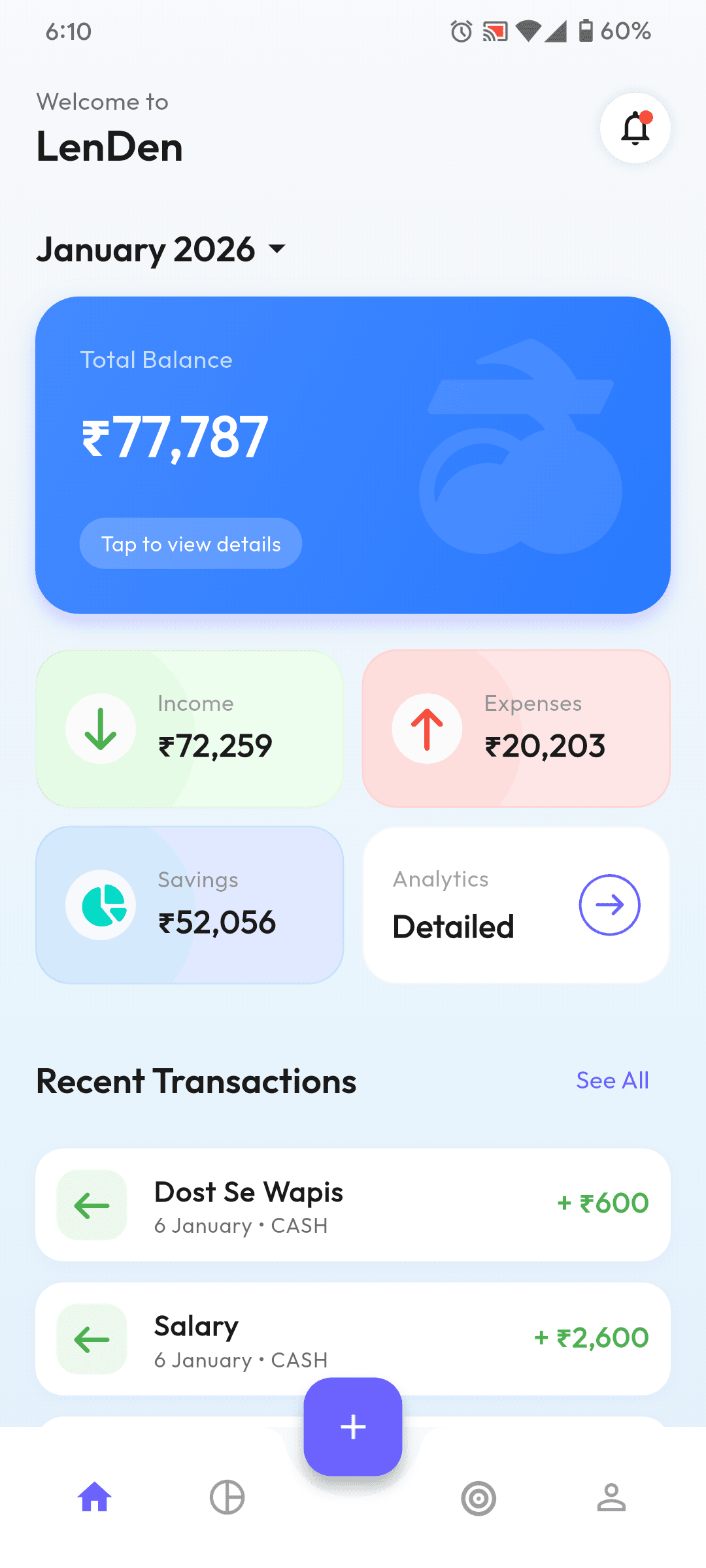Tap the red Expenses up-arrow icon

point(426,728)
